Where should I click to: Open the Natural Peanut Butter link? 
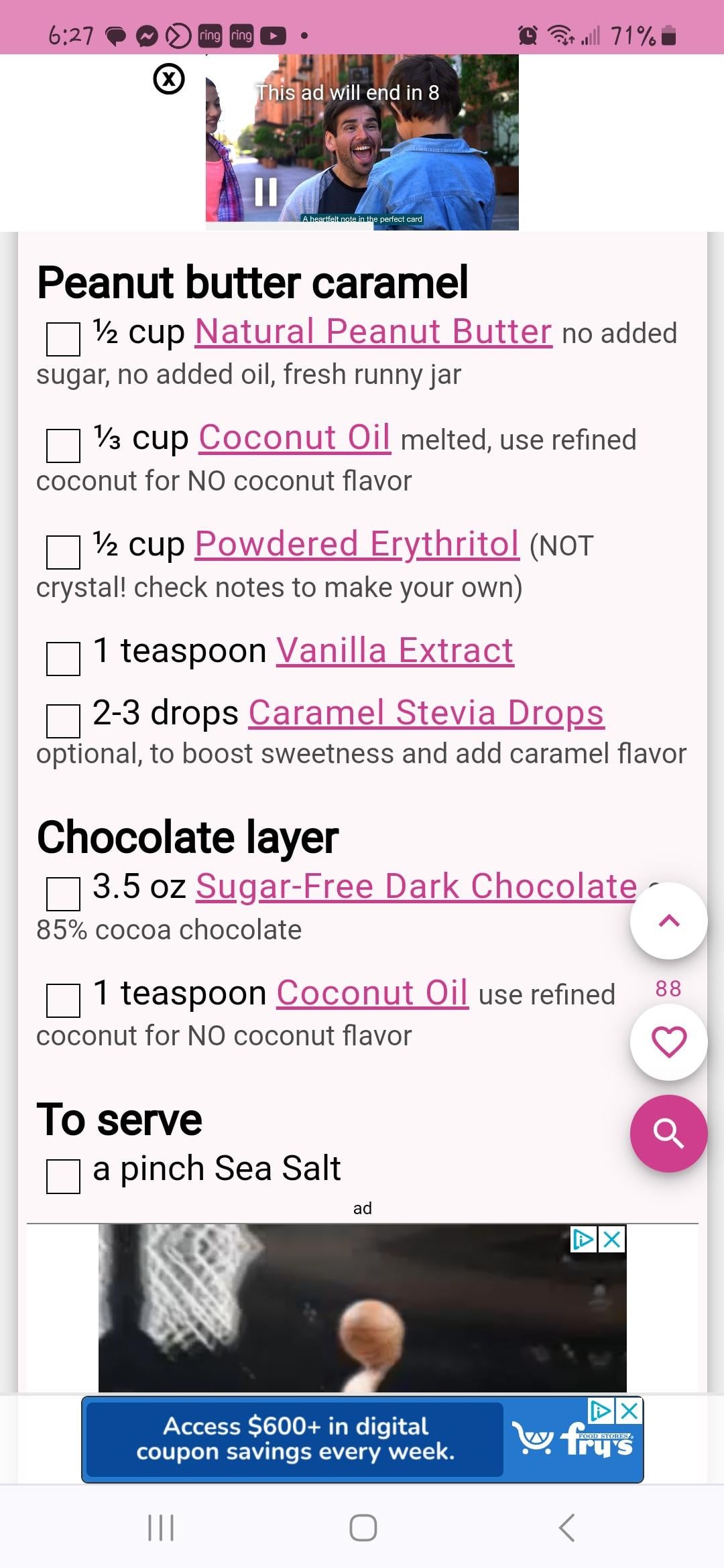373,332
